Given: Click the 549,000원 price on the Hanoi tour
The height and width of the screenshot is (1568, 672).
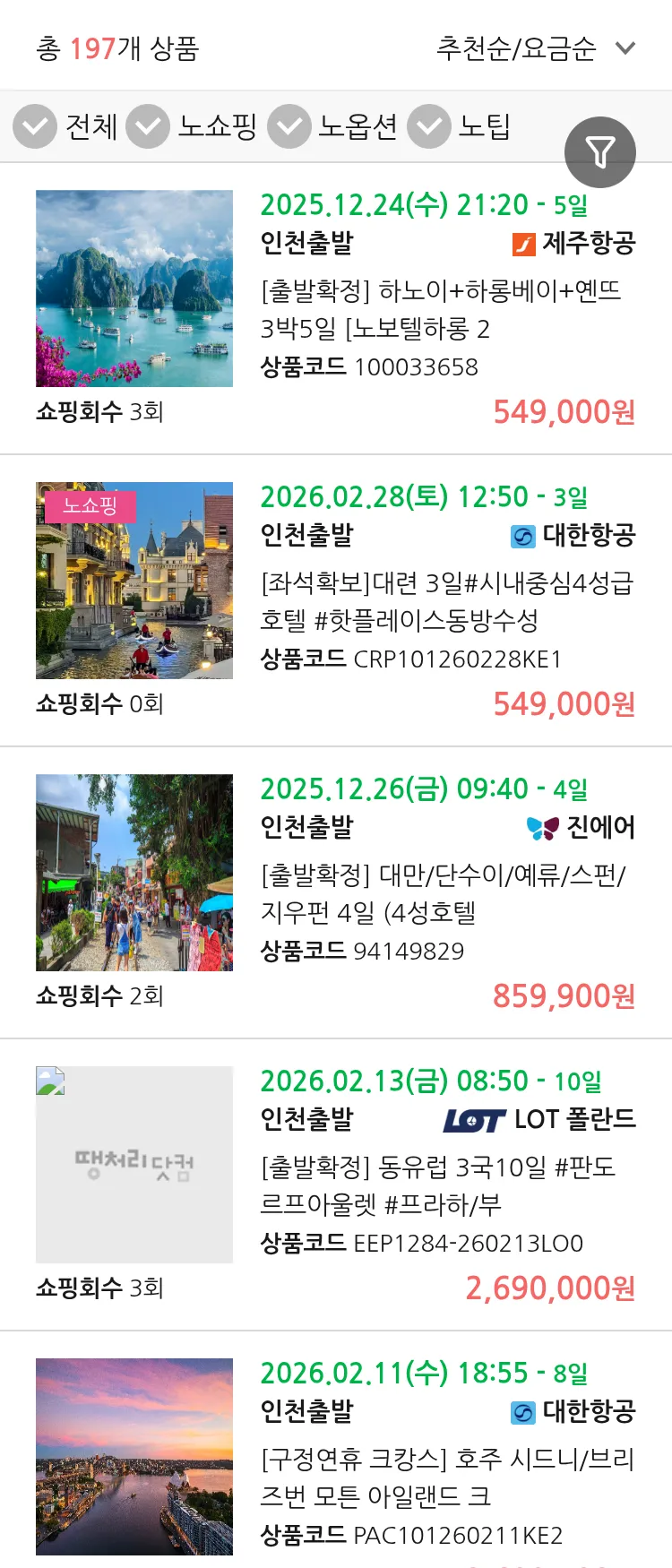Looking at the screenshot, I should pos(564,413).
